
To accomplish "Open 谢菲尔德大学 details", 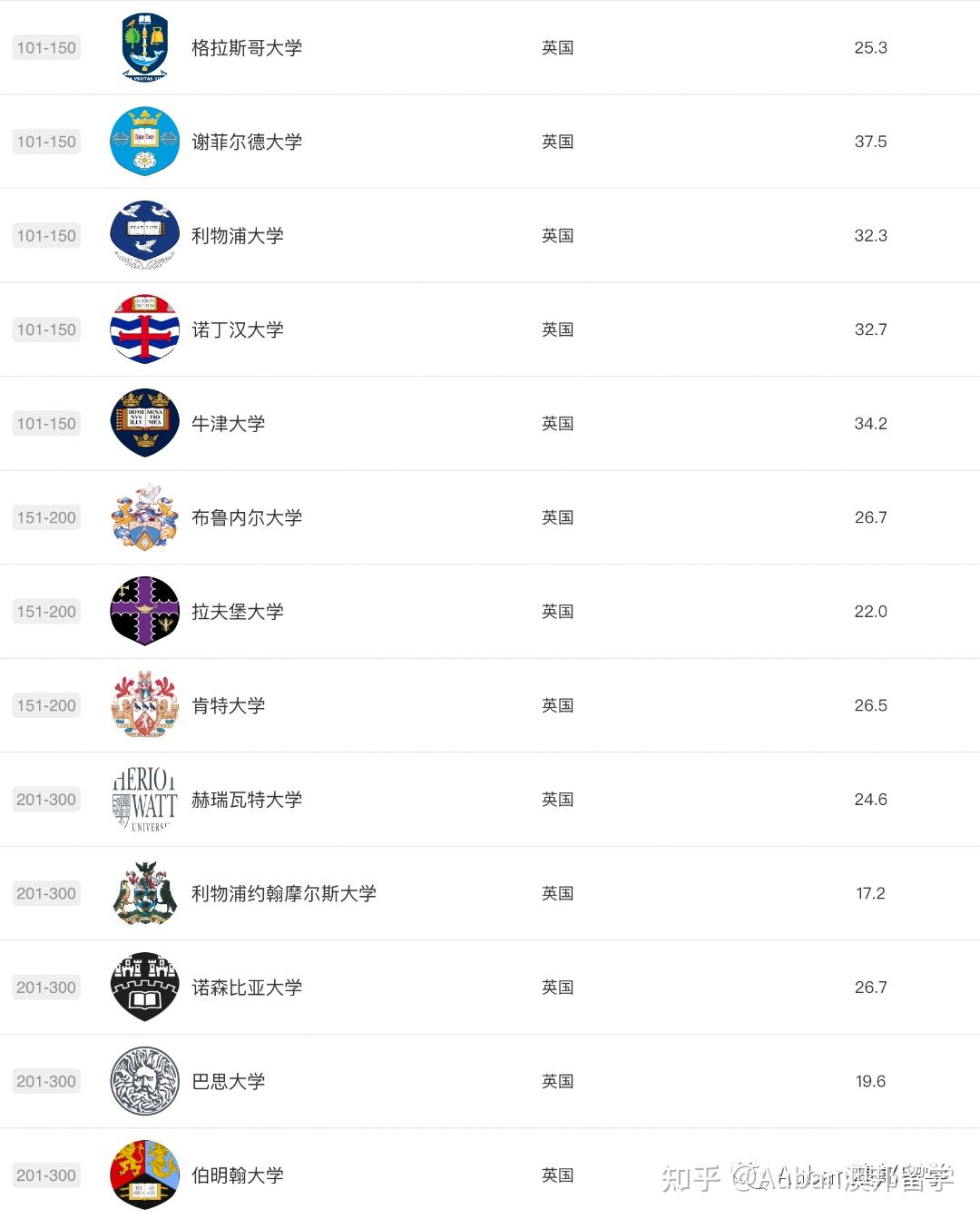I will pyautogui.click(x=490, y=142).
